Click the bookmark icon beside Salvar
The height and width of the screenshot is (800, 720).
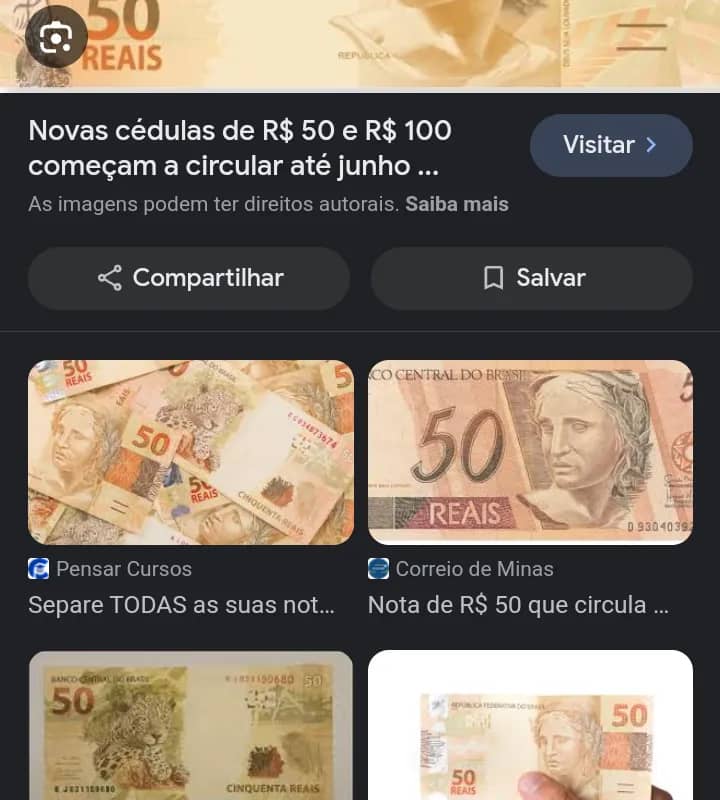click(492, 278)
